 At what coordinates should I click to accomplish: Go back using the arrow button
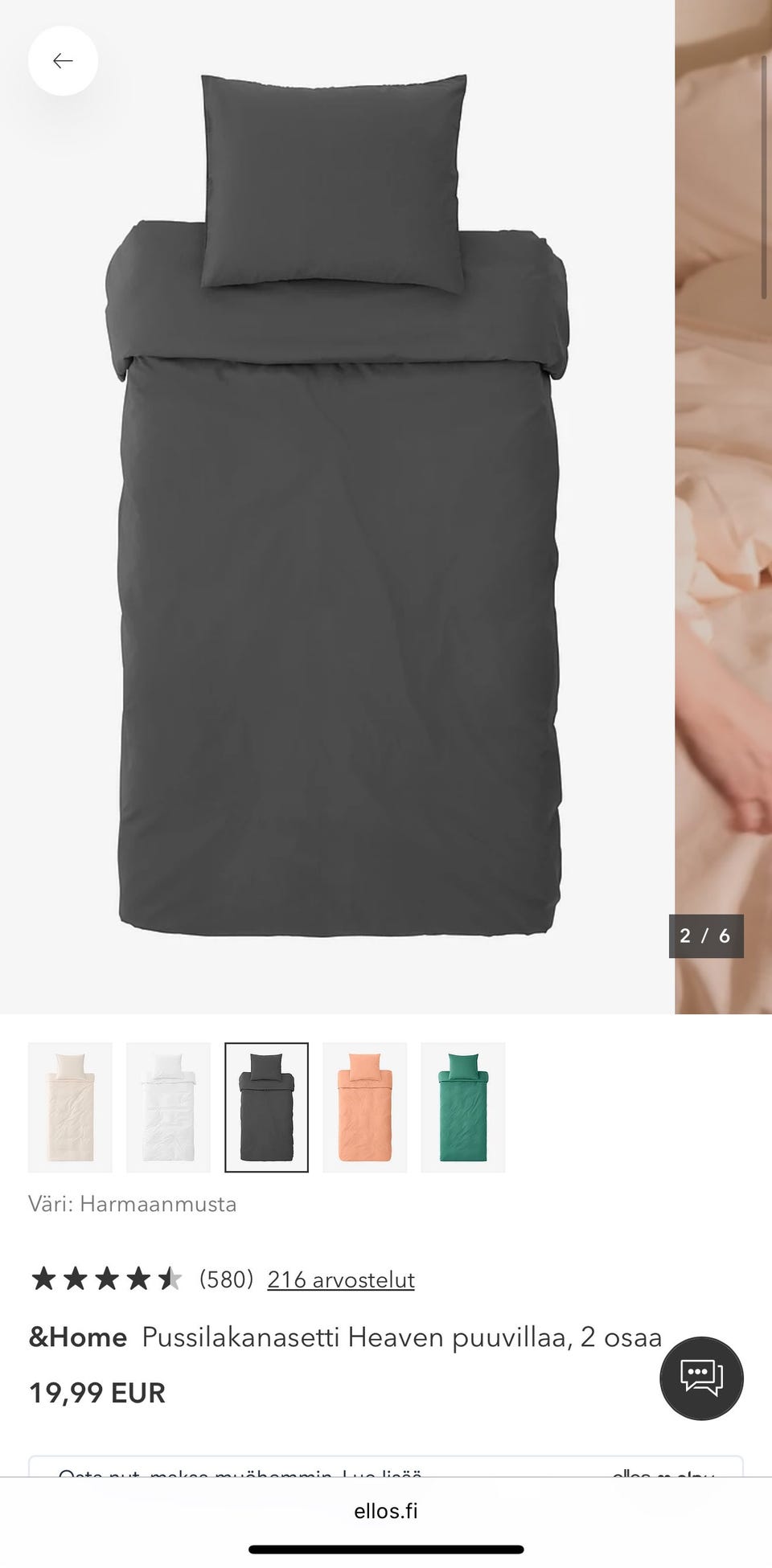[x=63, y=61]
